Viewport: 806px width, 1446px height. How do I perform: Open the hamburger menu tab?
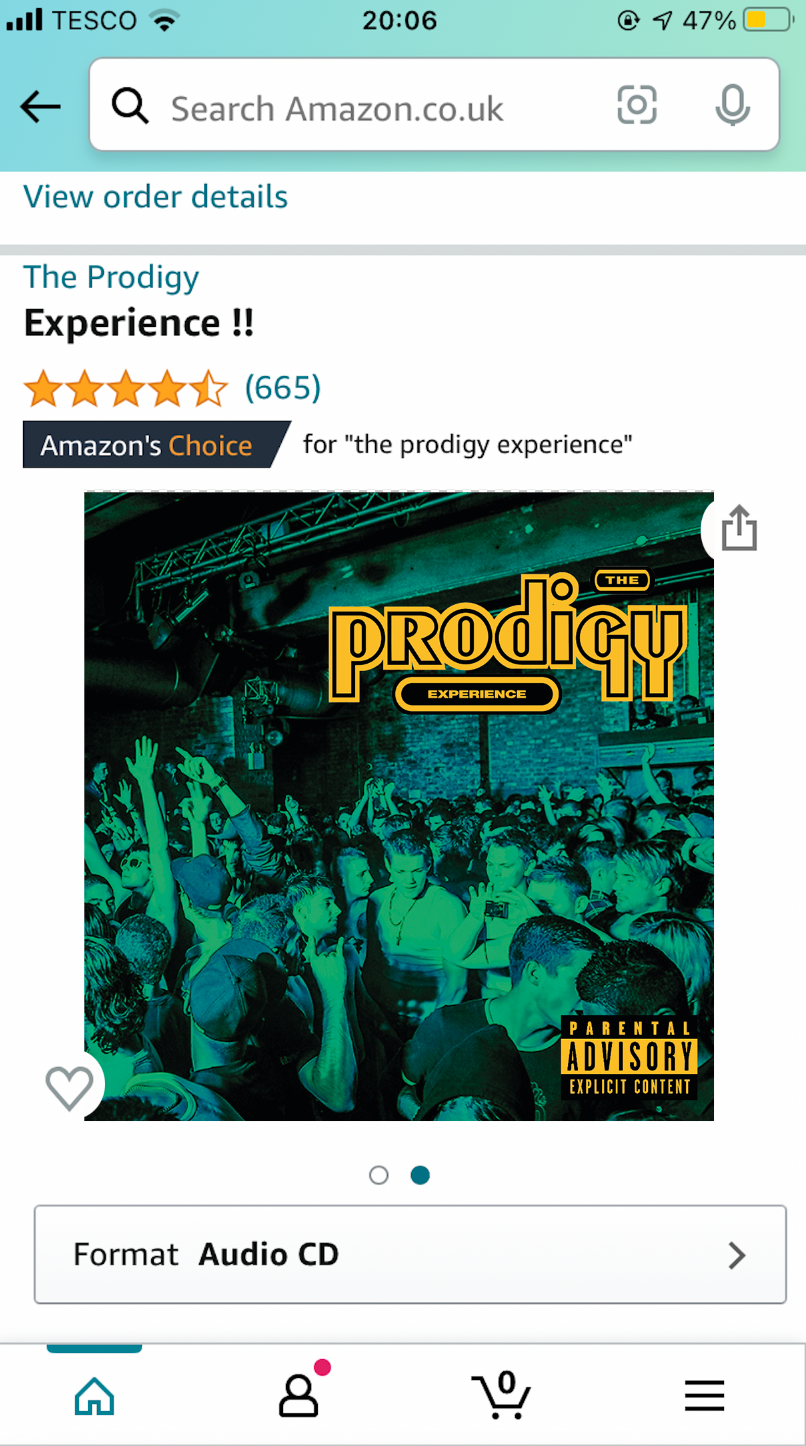click(x=704, y=1396)
